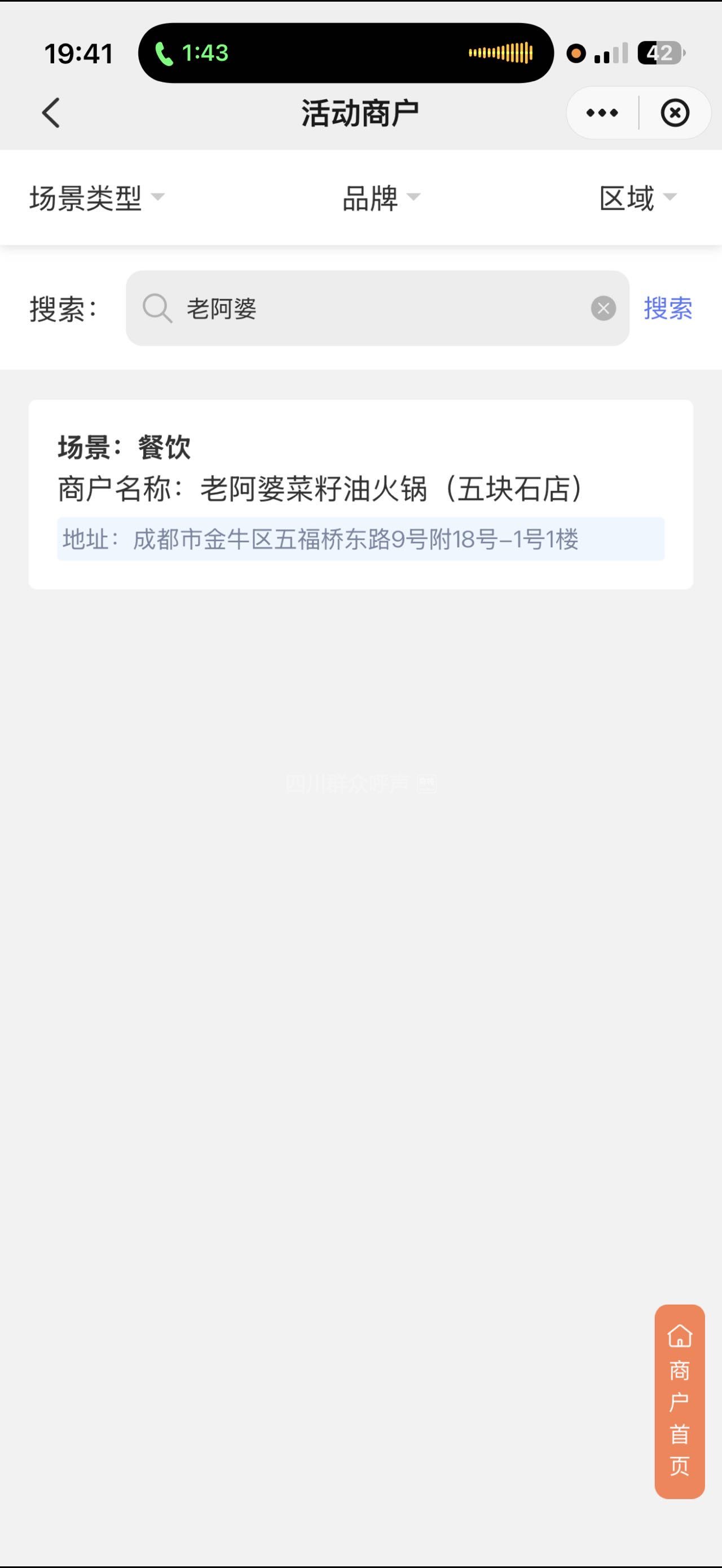
Task: Expand the 场景类型 filter dropdown
Action: click(96, 198)
